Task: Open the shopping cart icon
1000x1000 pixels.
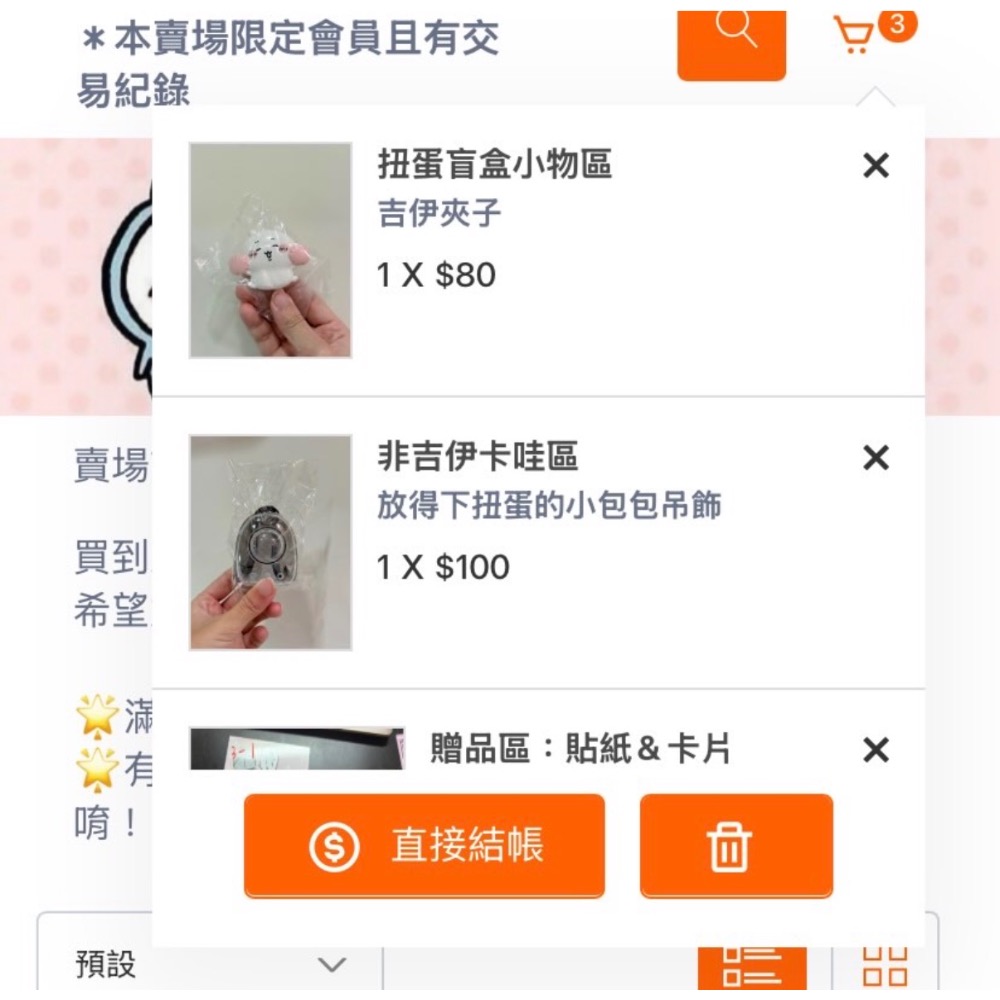Action: [854, 37]
